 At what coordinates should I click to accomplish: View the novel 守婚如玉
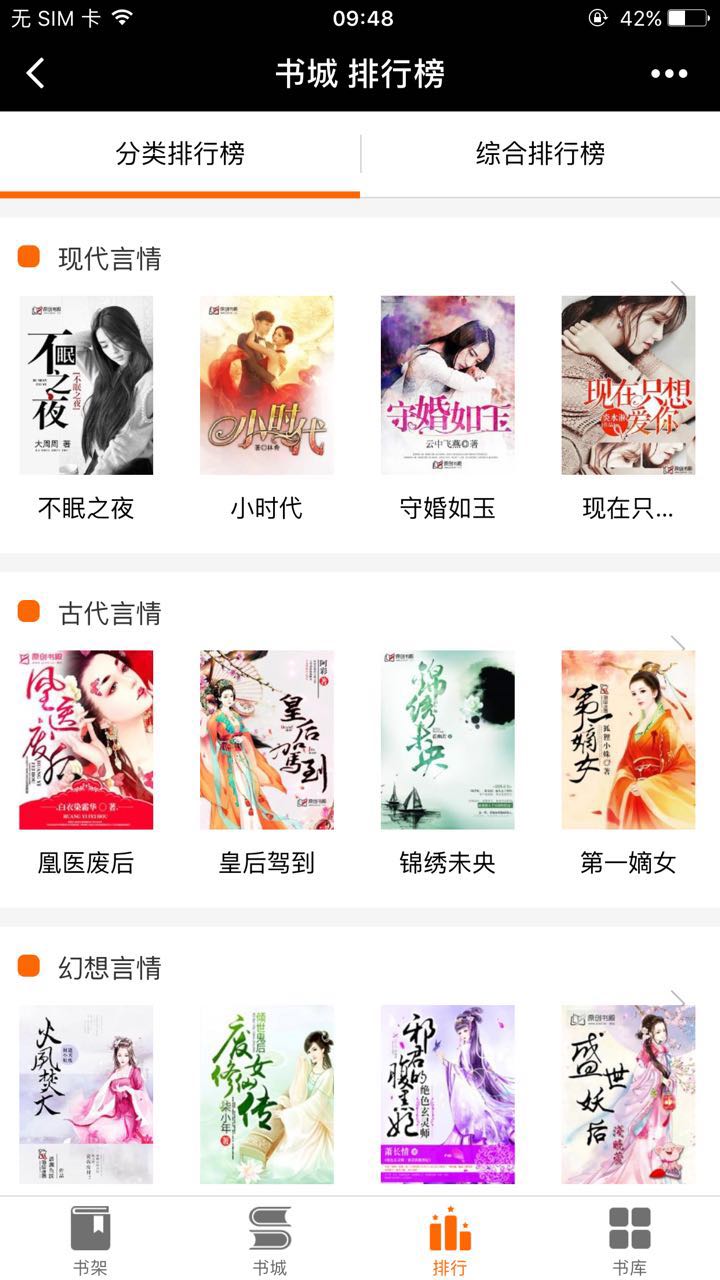point(448,385)
